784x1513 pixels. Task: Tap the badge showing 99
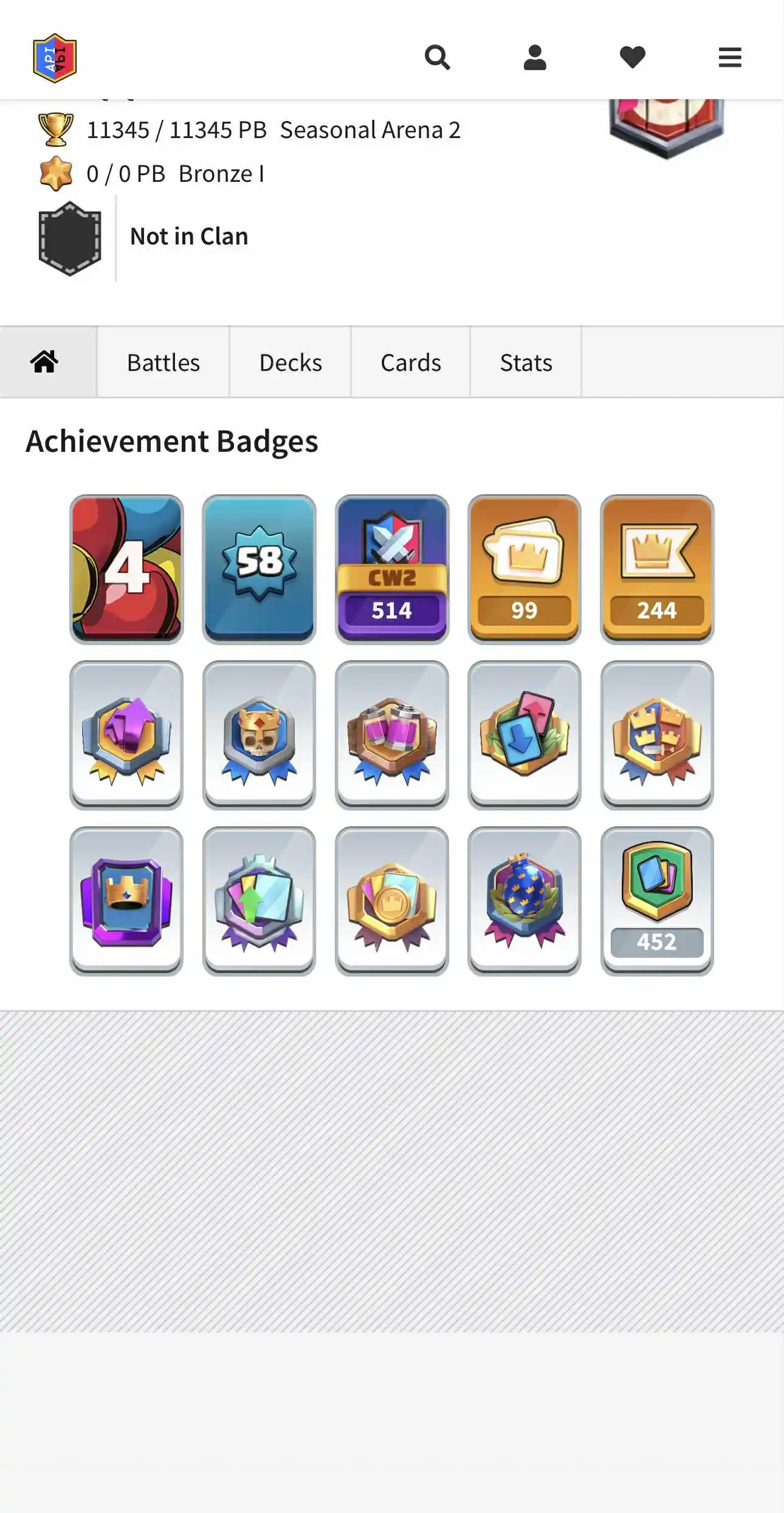point(524,569)
